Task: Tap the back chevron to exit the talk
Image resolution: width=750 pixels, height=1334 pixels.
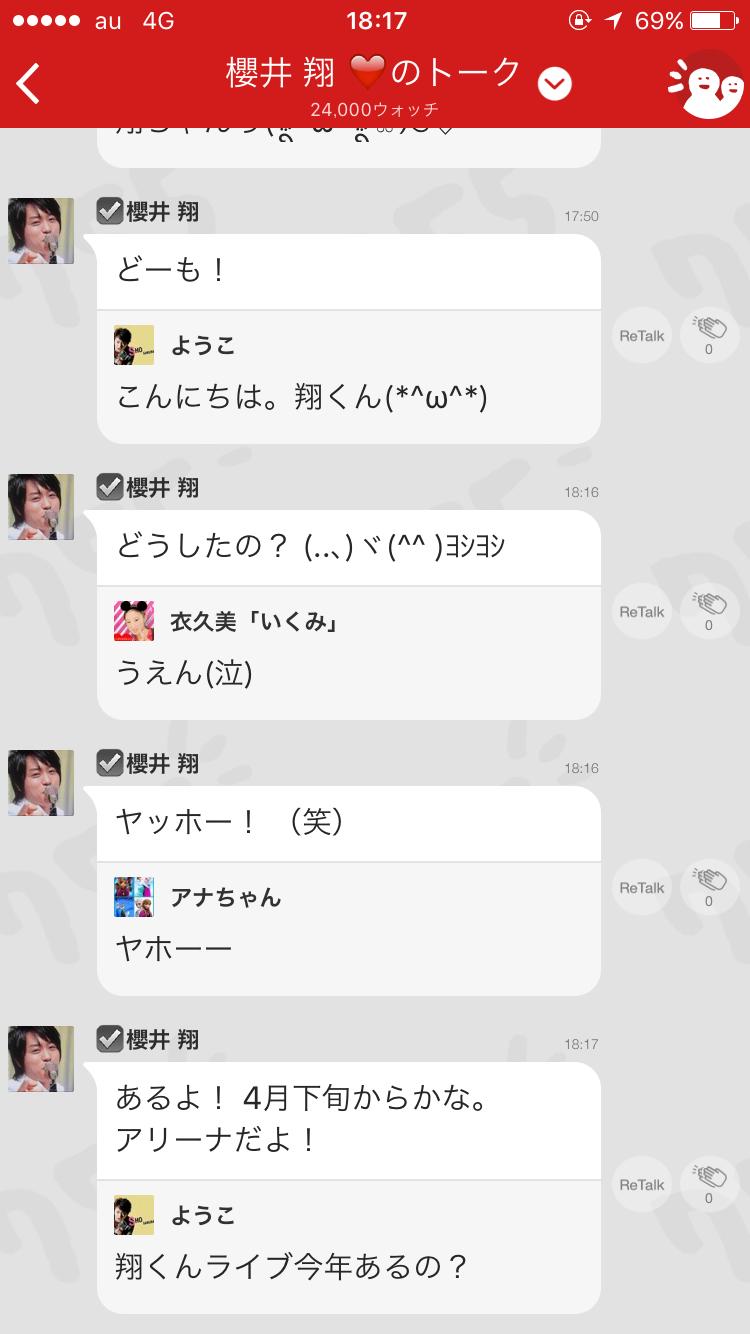Action: click(27, 82)
